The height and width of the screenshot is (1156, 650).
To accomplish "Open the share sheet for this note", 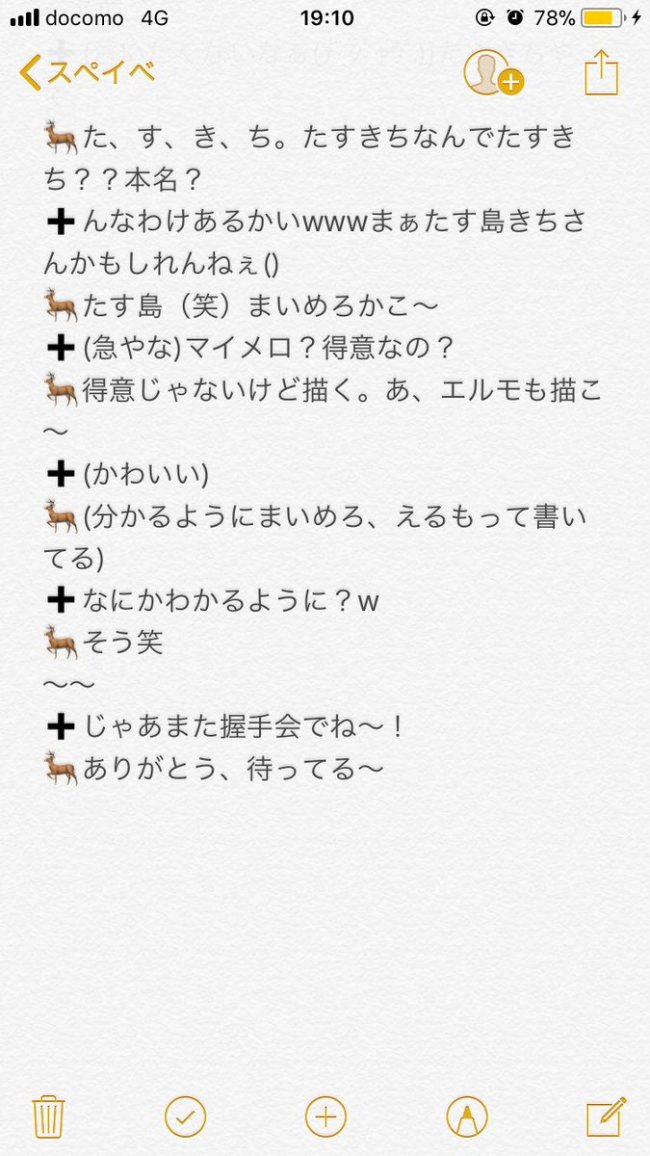I will (x=601, y=73).
